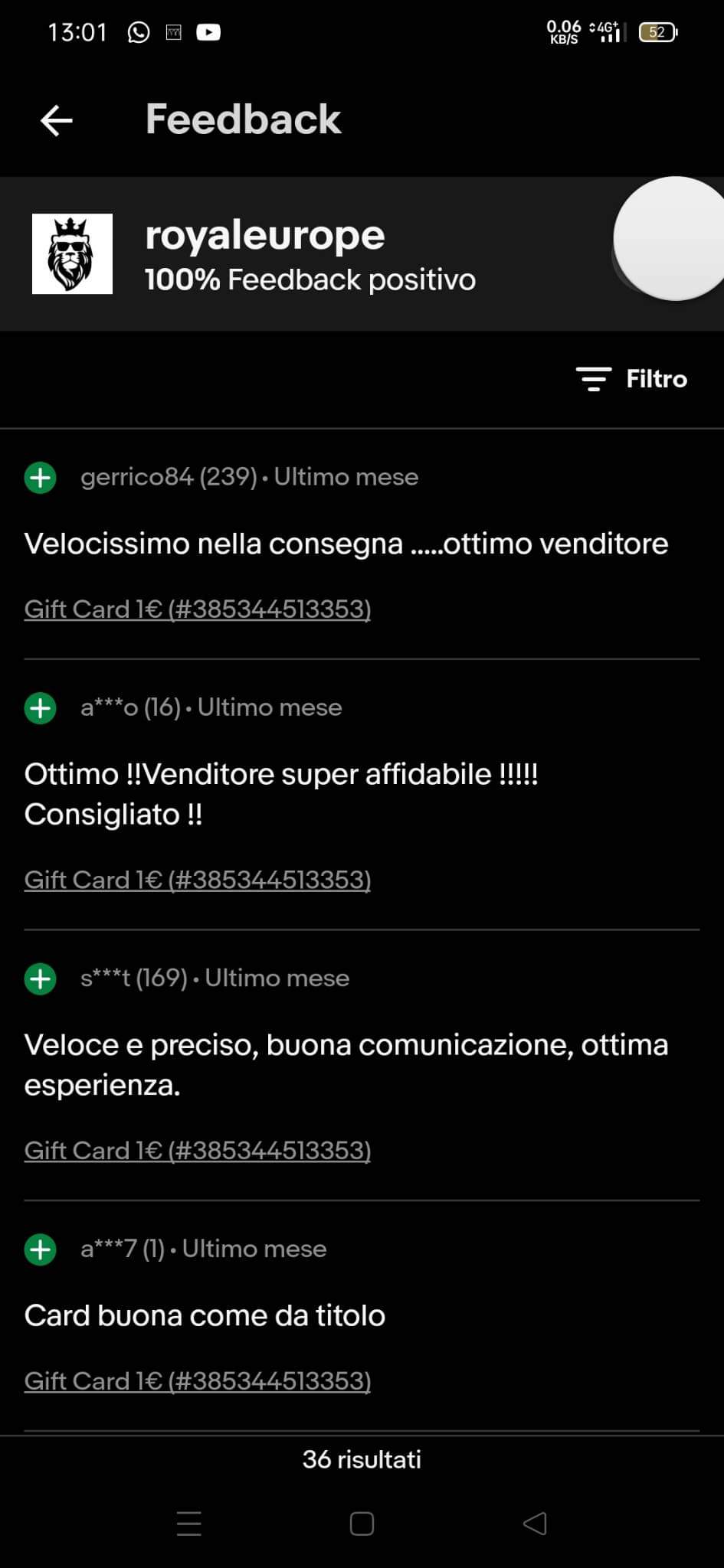Tap the system home button
724x1568 pixels.
click(x=362, y=1524)
